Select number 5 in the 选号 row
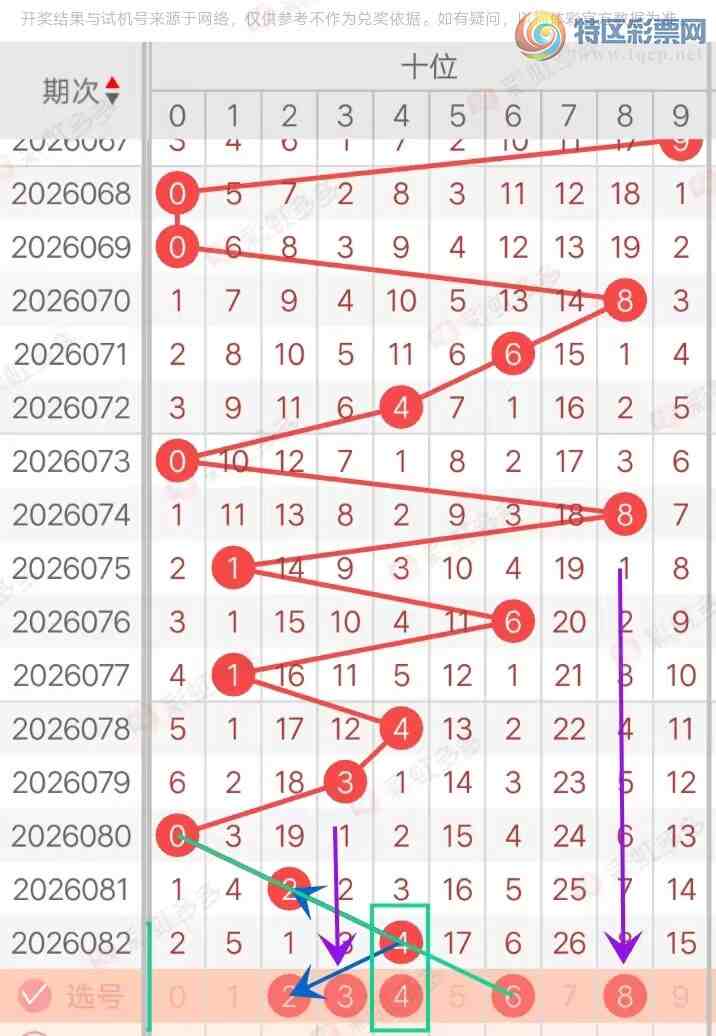This screenshot has width=716, height=1036. 457,996
